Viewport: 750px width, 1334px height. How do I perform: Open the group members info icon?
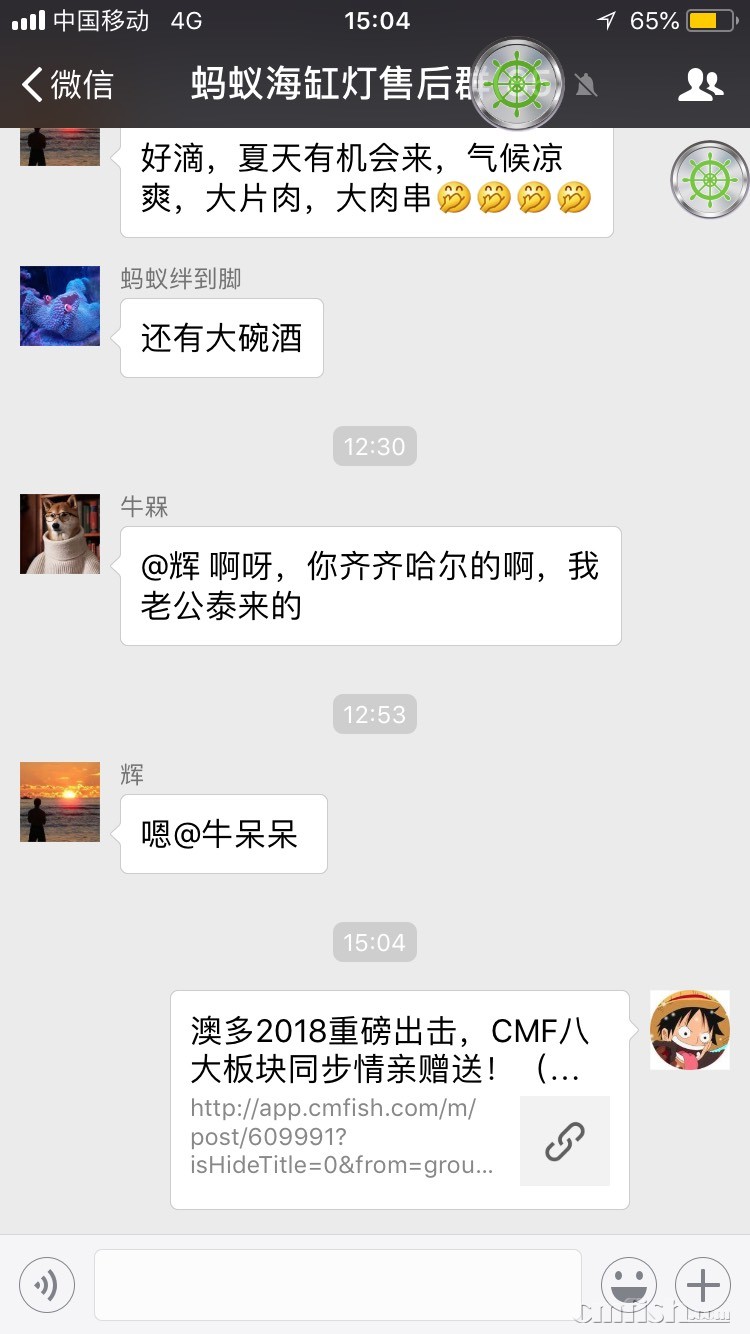700,85
